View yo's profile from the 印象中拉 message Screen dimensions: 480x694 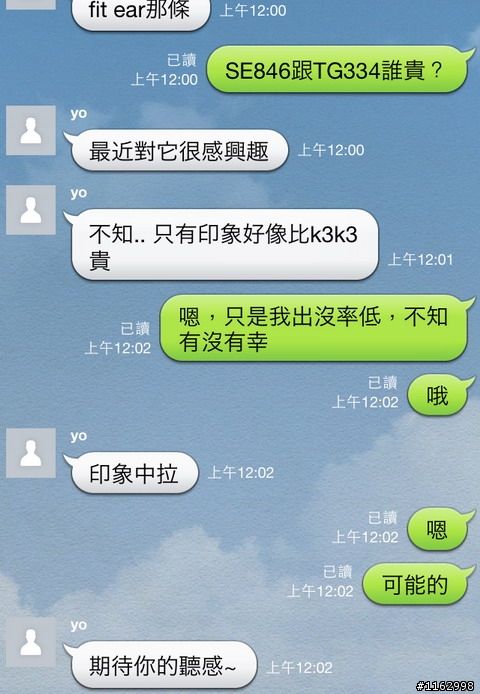[31, 453]
